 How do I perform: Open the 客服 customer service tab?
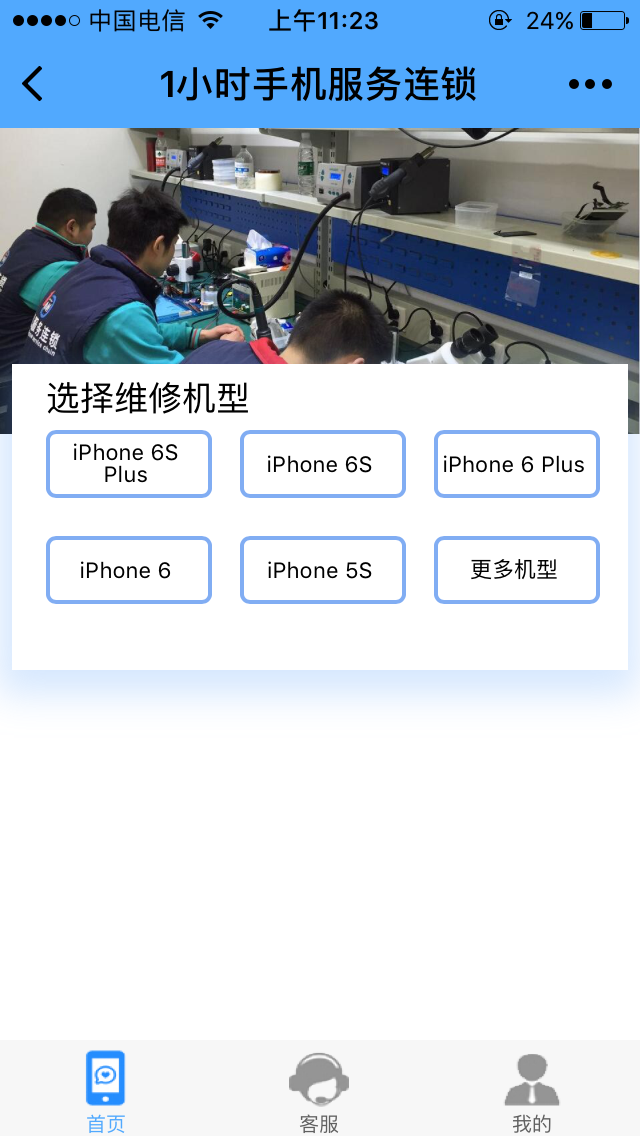[x=319, y=1090]
